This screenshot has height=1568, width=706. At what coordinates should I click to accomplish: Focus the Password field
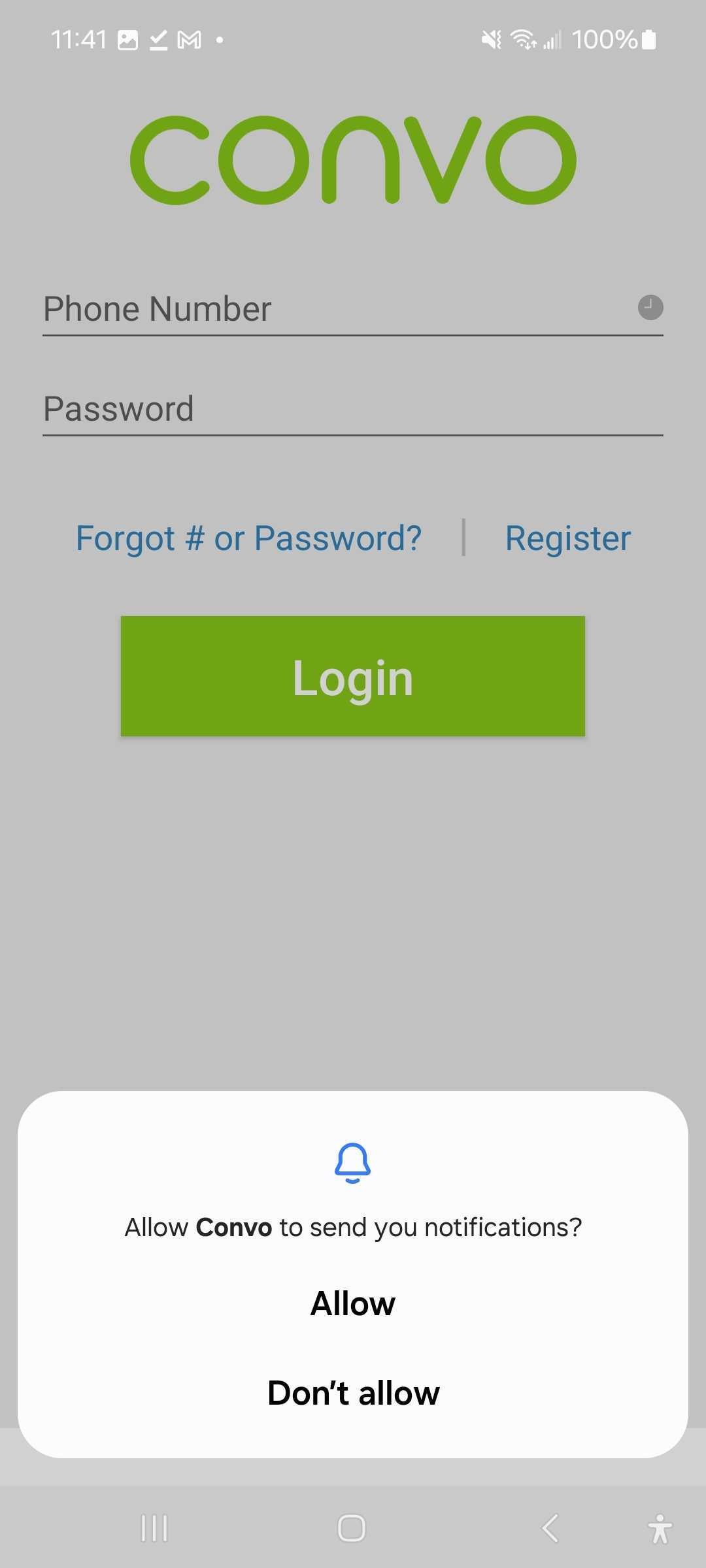[353, 410]
